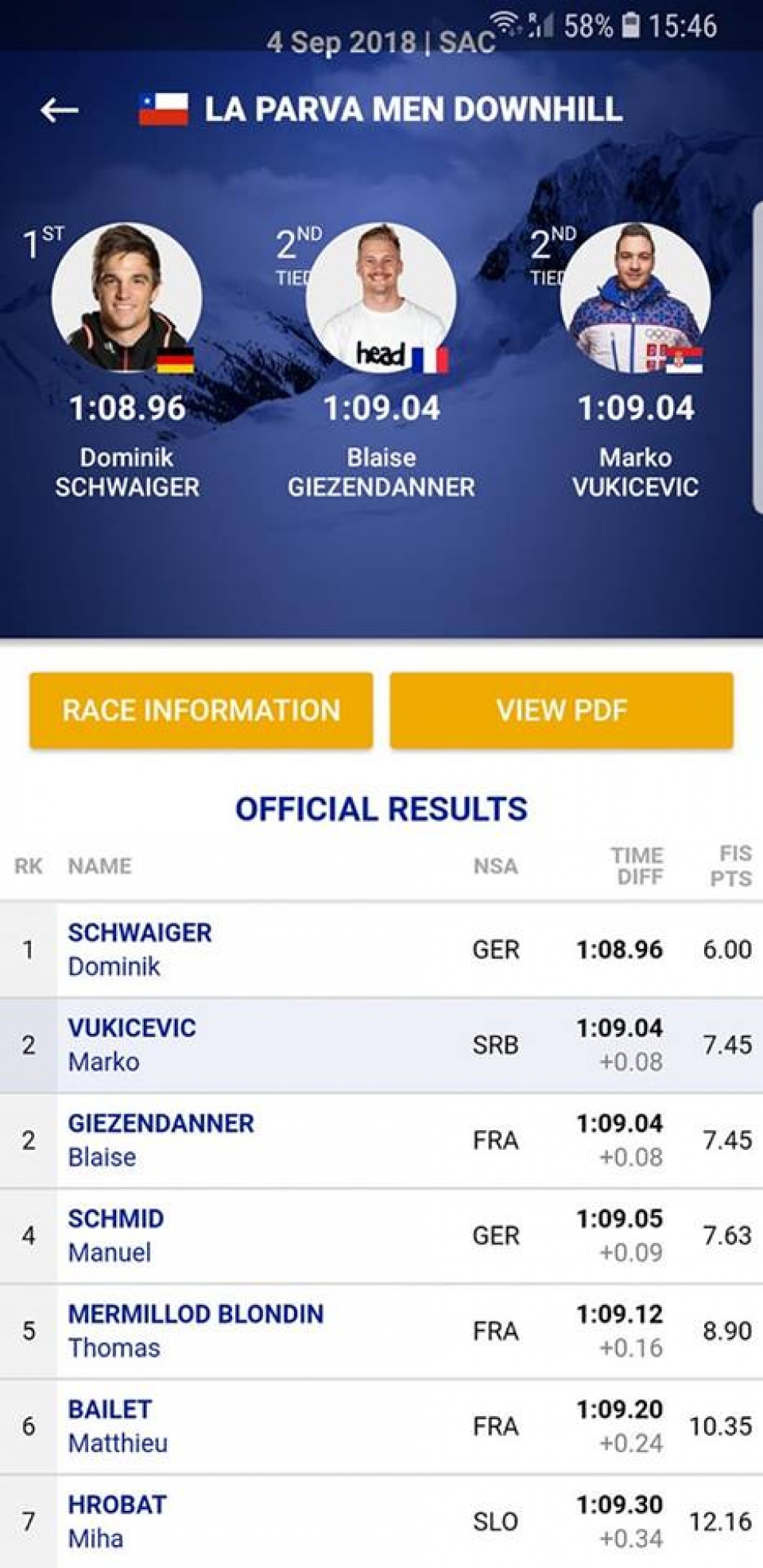The image size is (763, 1568).
Task: Select Blaise Giezendanner's podium photo
Action: [x=381, y=297]
